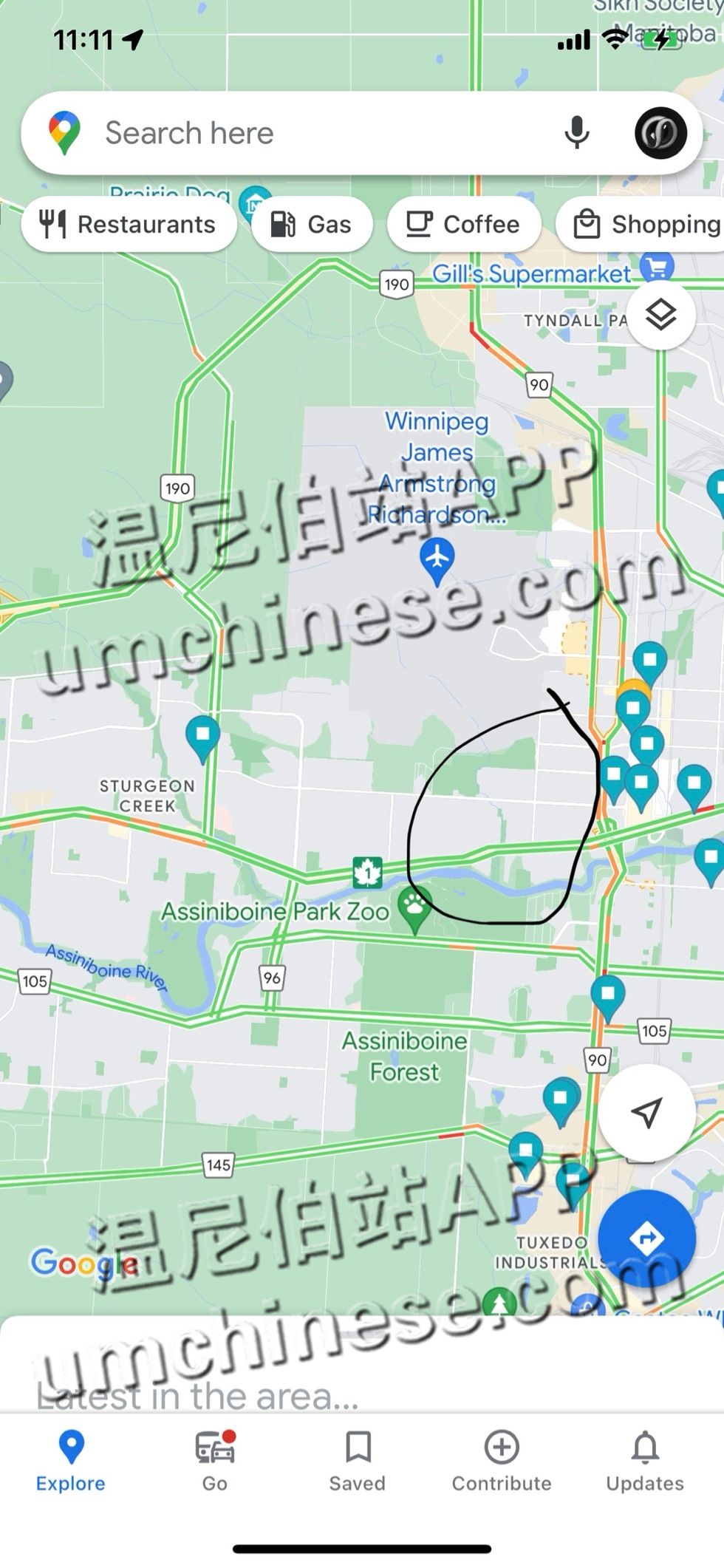This screenshot has height=1568, width=724.
Task: Tap the Winnipeg airport pin
Action: (437, 558)
